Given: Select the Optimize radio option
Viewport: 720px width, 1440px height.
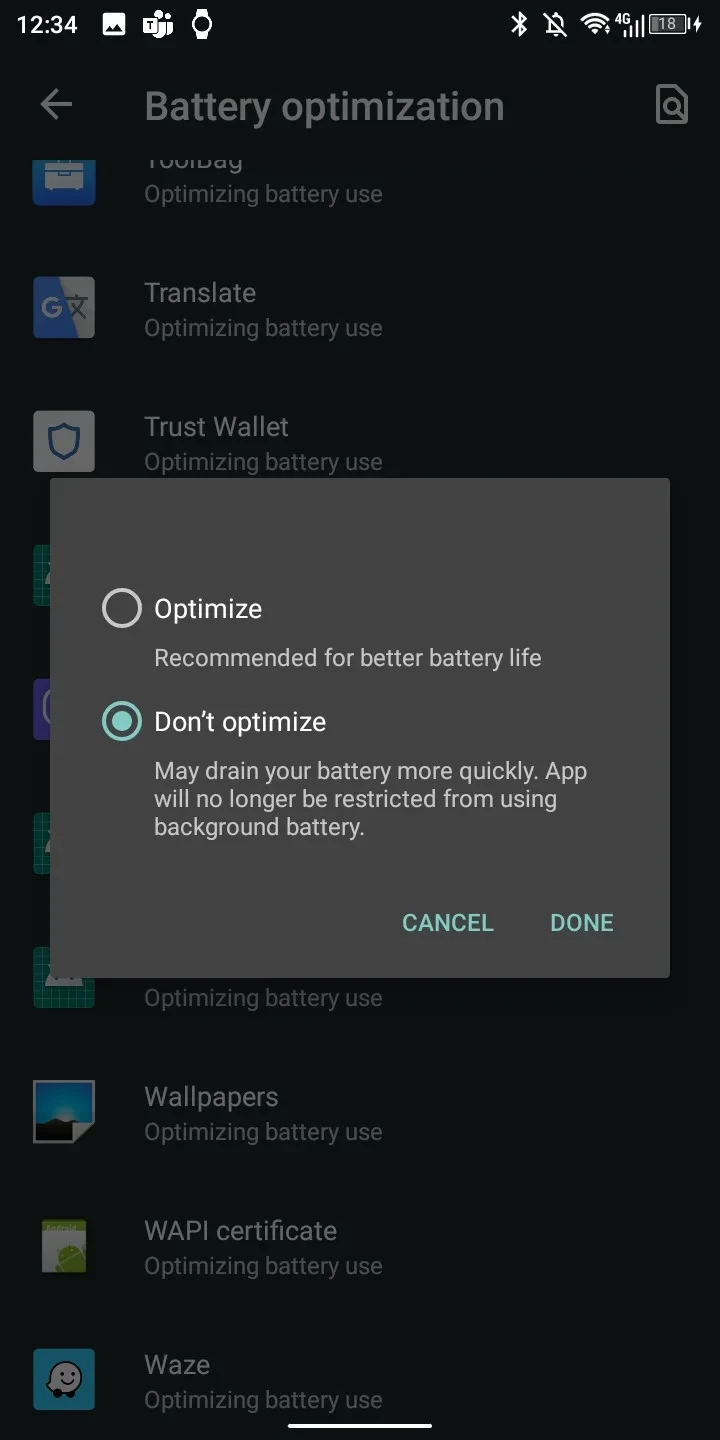Looking at the screenshot, I should pos(122,608).
